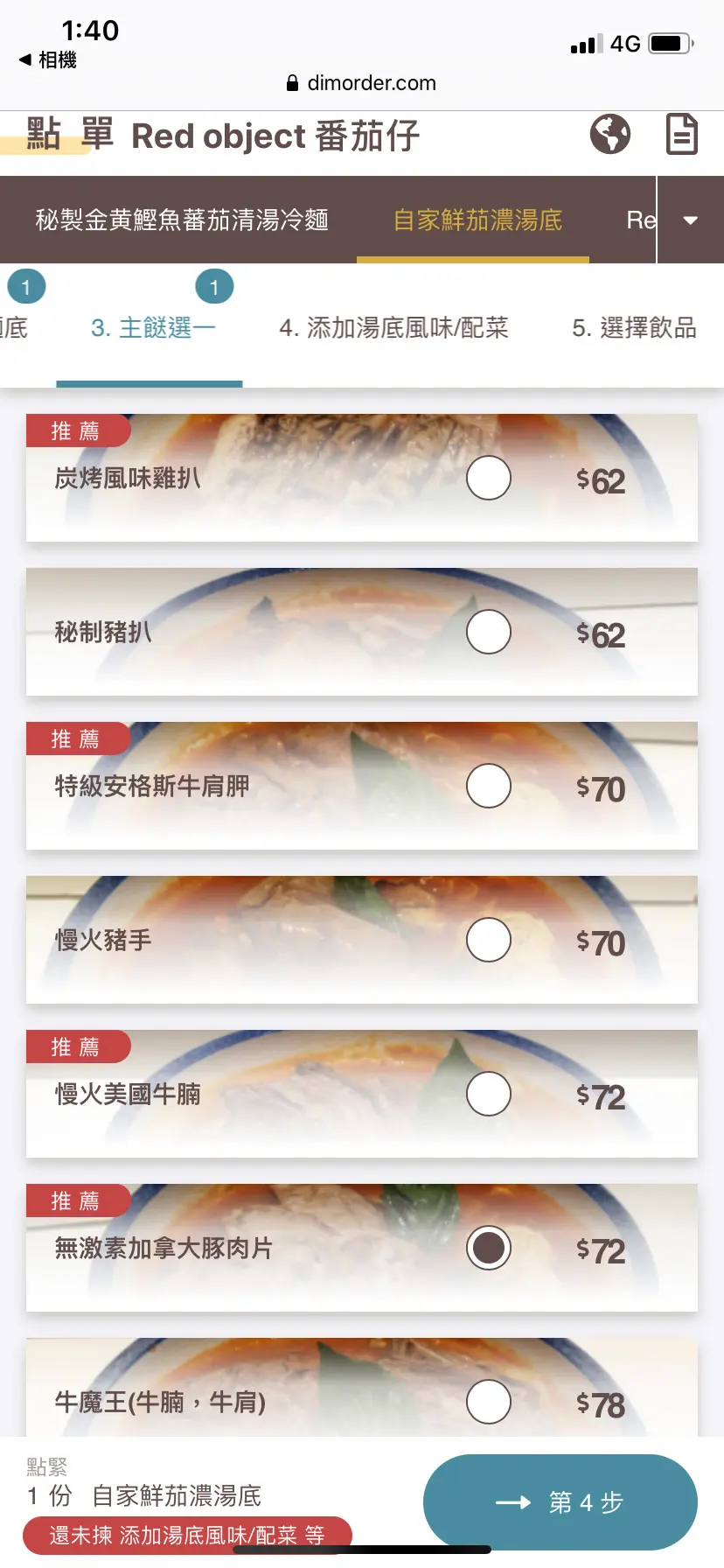Go to step 4. 添加湯底風味/配菜
Screen dimensions: 724x1568
[393, 328]
